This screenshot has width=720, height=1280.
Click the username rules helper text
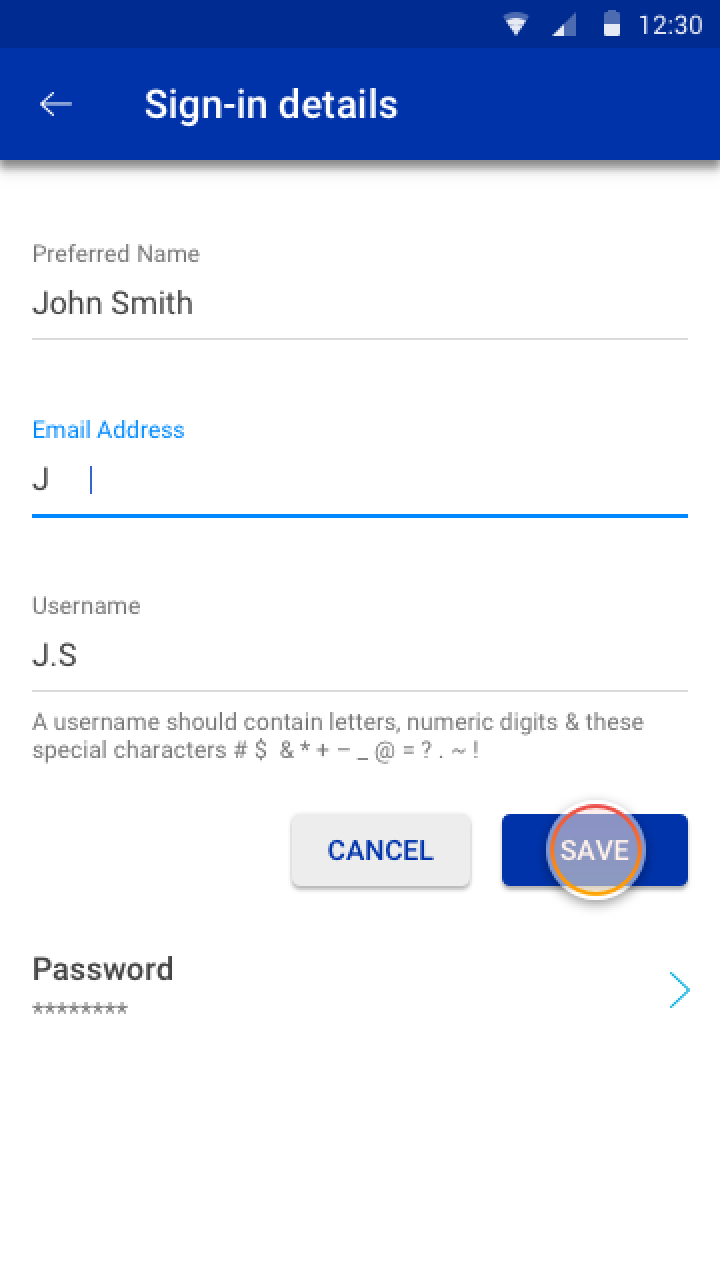(338, 735)
